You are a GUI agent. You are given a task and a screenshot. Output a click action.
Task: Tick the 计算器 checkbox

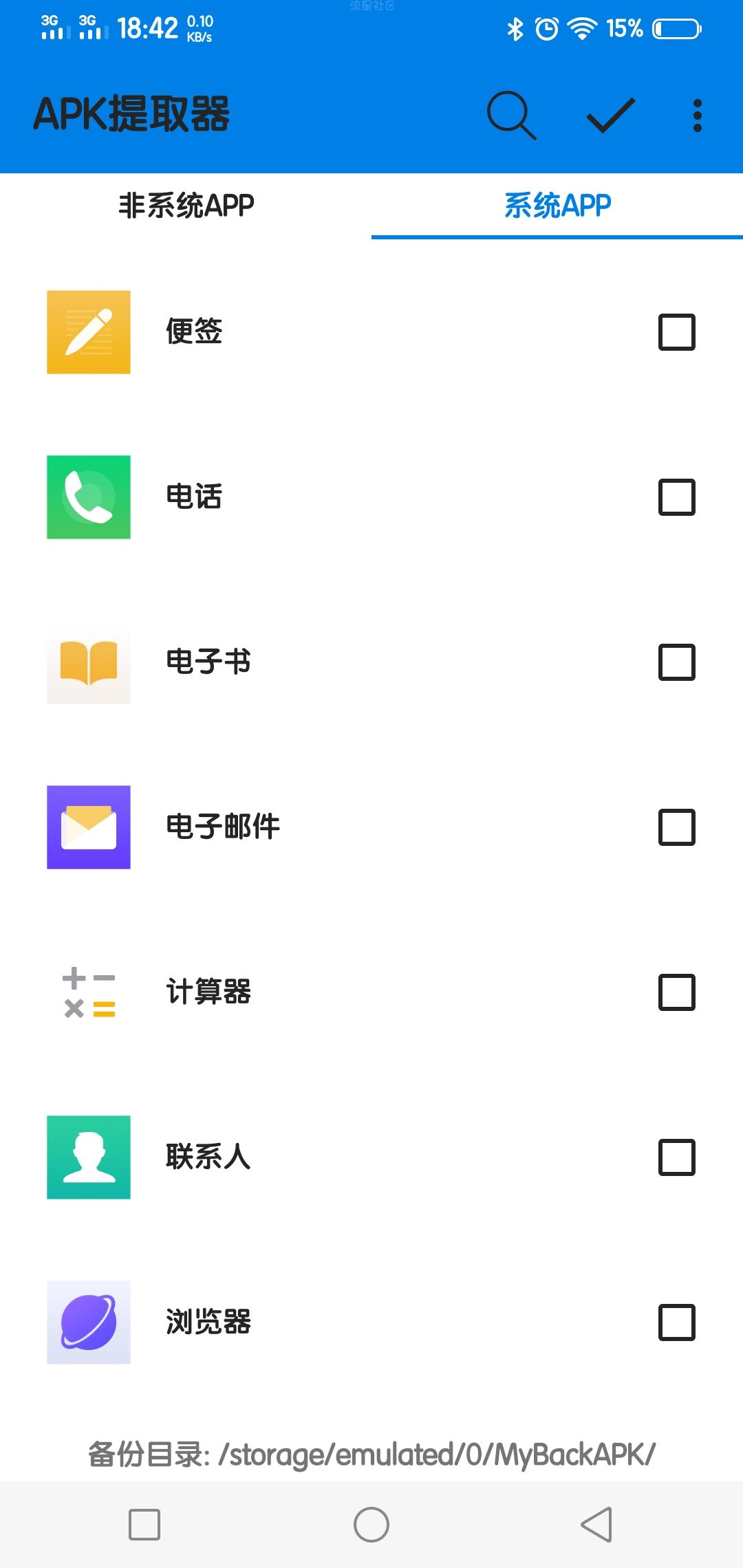coord(677,992)
